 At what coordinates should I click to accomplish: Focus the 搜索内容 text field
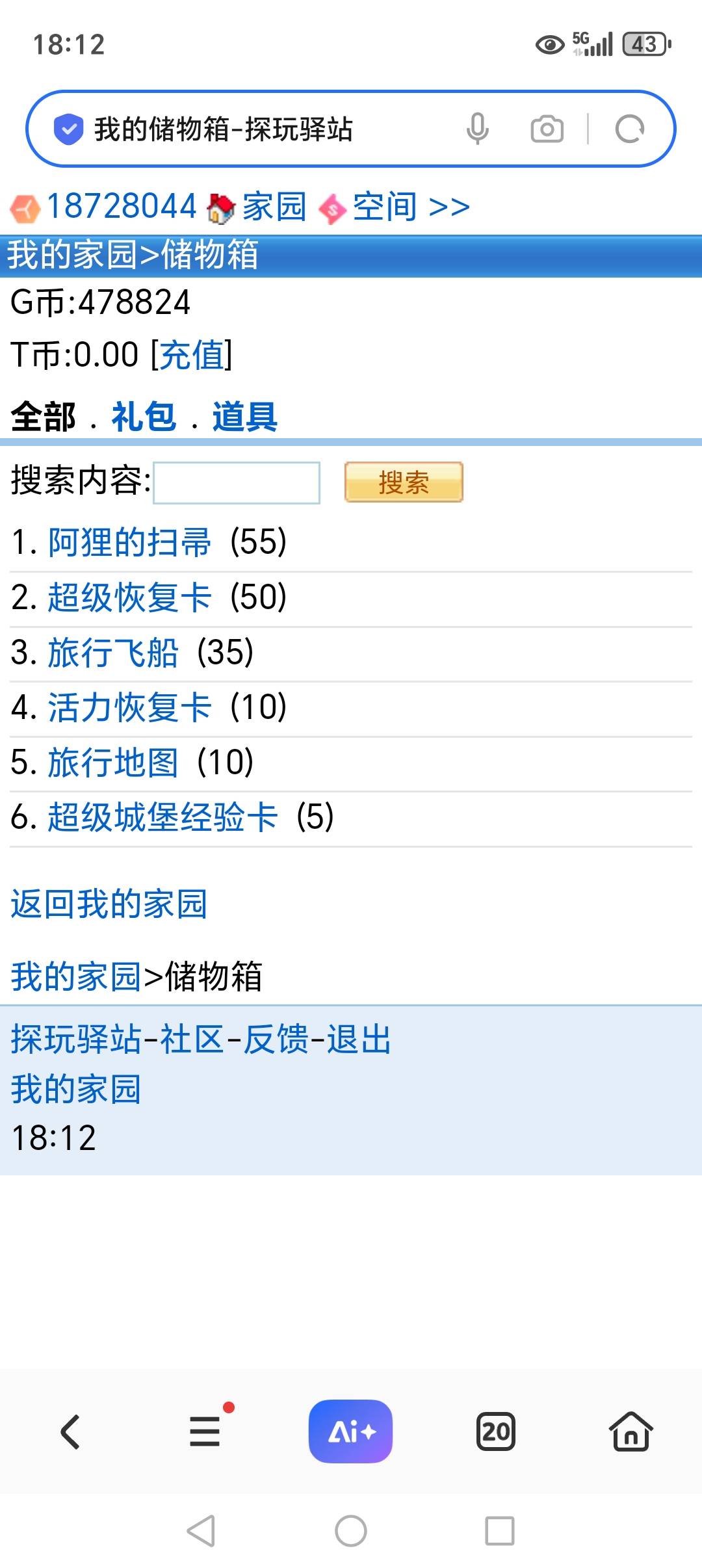237,483
